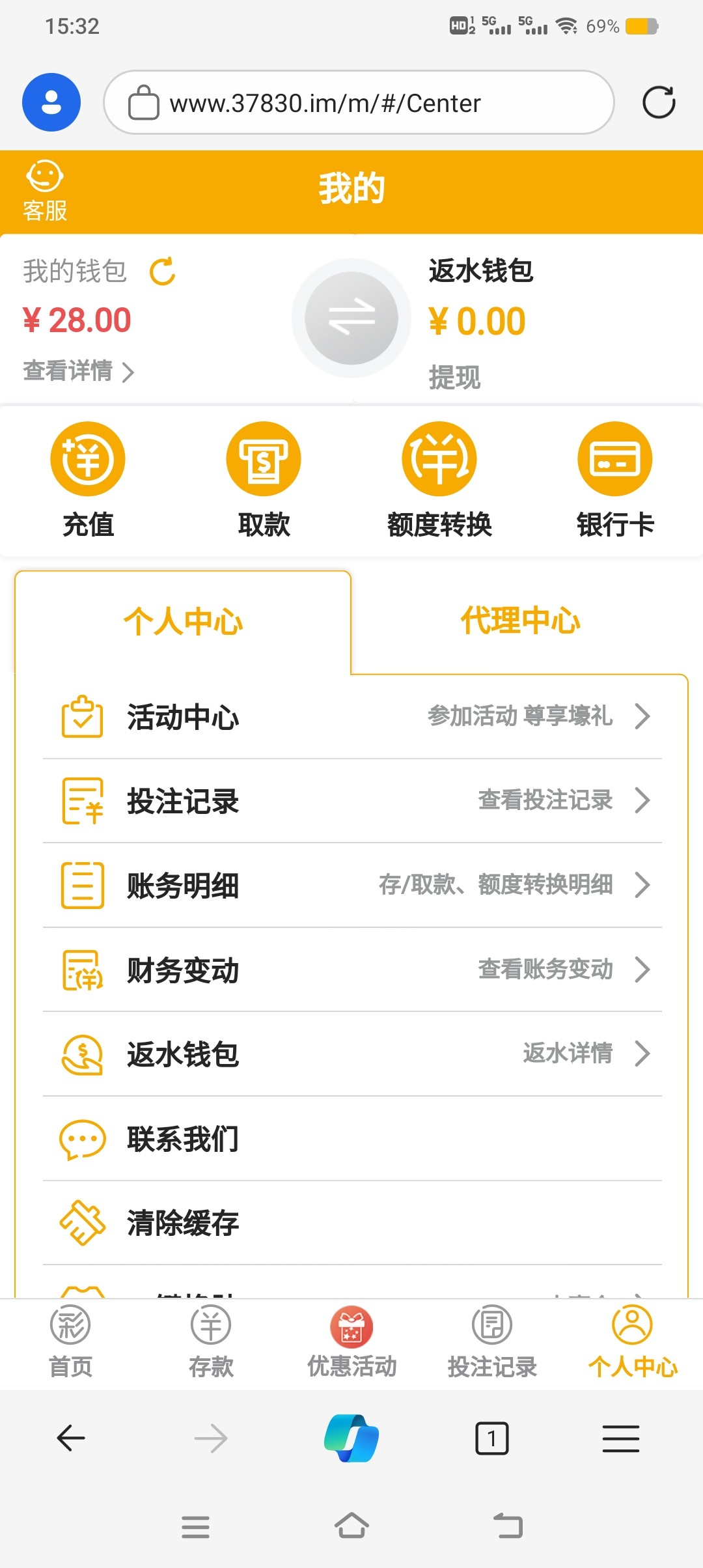Open 返水钱包 row for 返水详情
This screenshot has width=703, height=1568.
(x=352, y=1054)
